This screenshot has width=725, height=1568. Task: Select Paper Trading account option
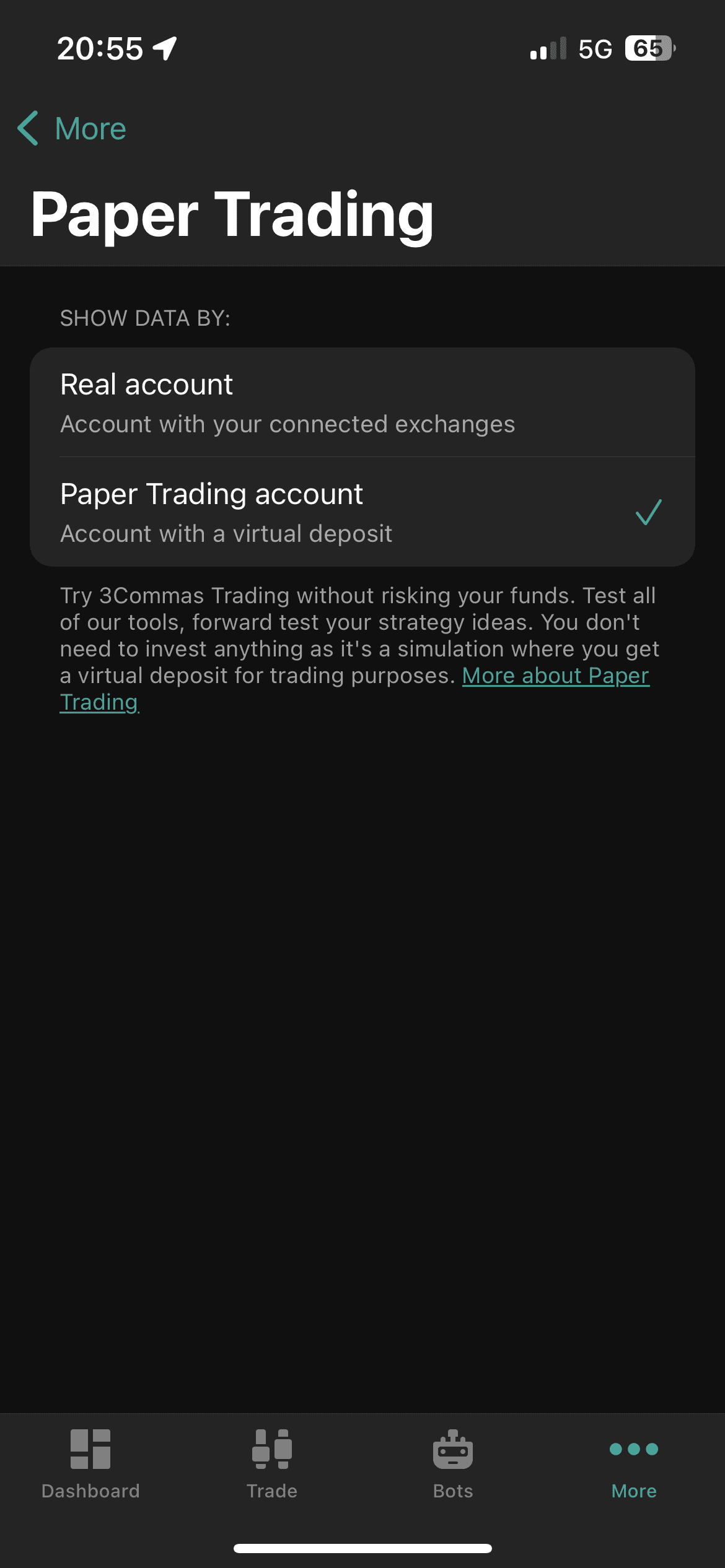click(362, 513)
